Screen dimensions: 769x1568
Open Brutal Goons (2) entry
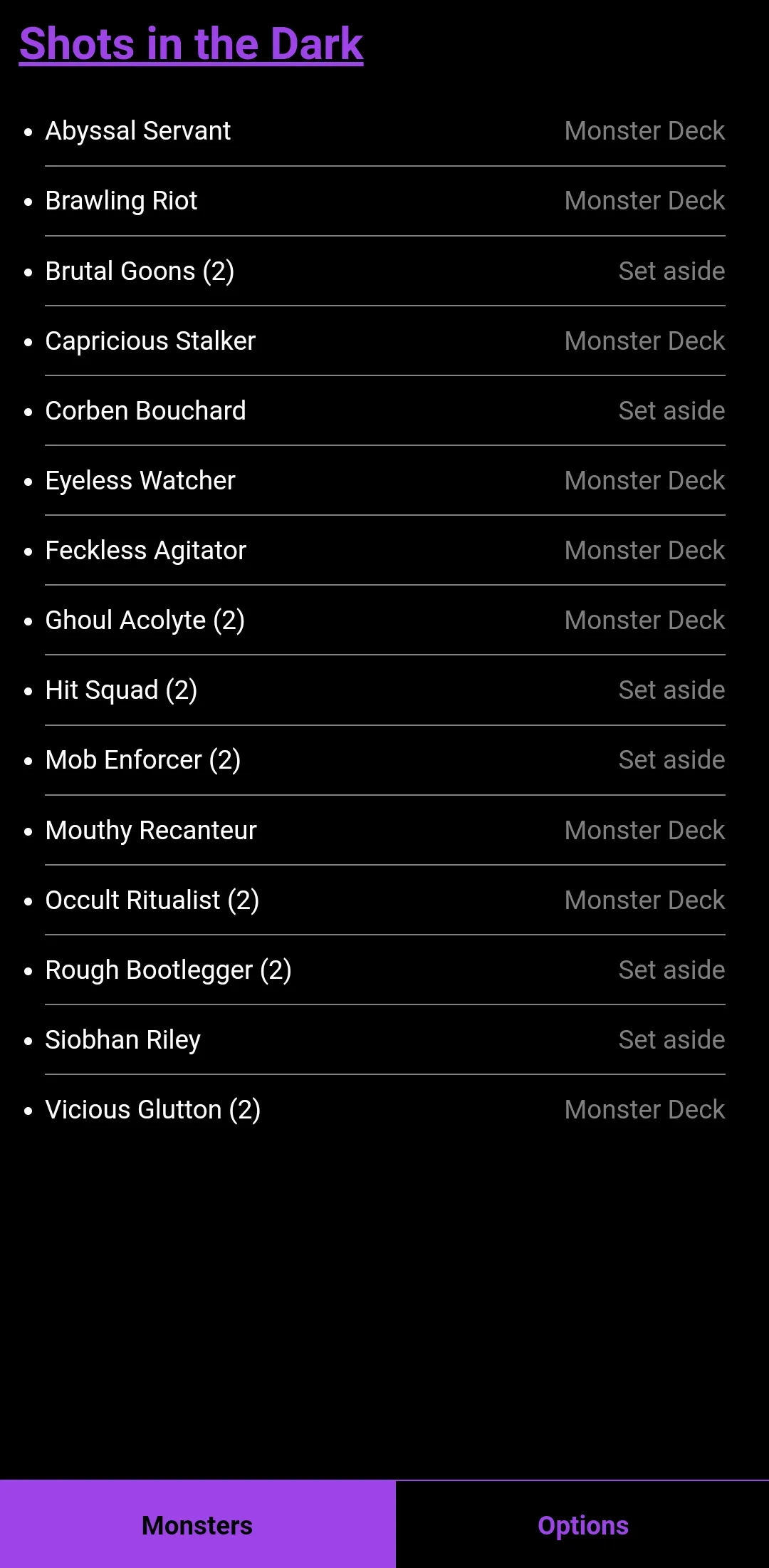coord(385,271)
